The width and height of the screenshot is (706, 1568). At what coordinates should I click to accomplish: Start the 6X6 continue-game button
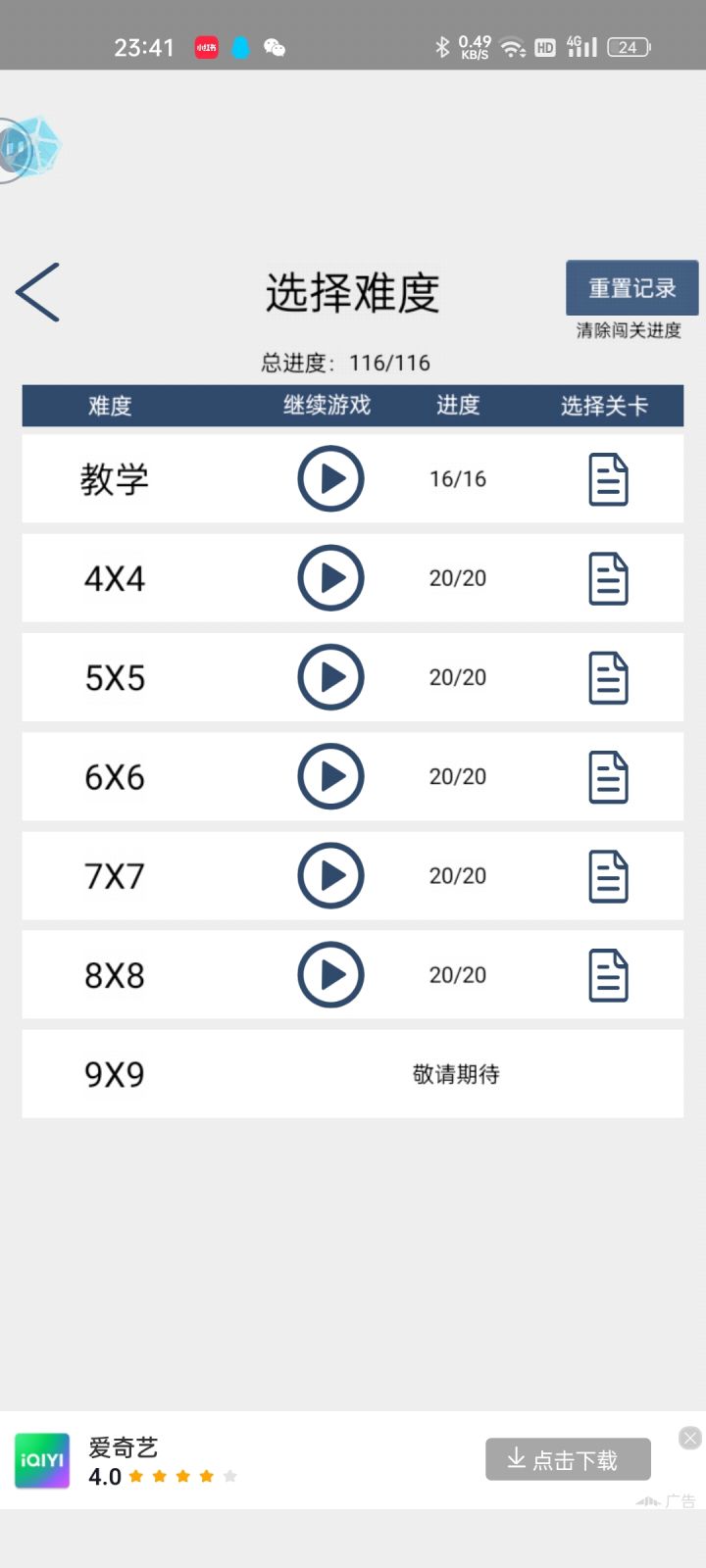[x=330, y=776]
